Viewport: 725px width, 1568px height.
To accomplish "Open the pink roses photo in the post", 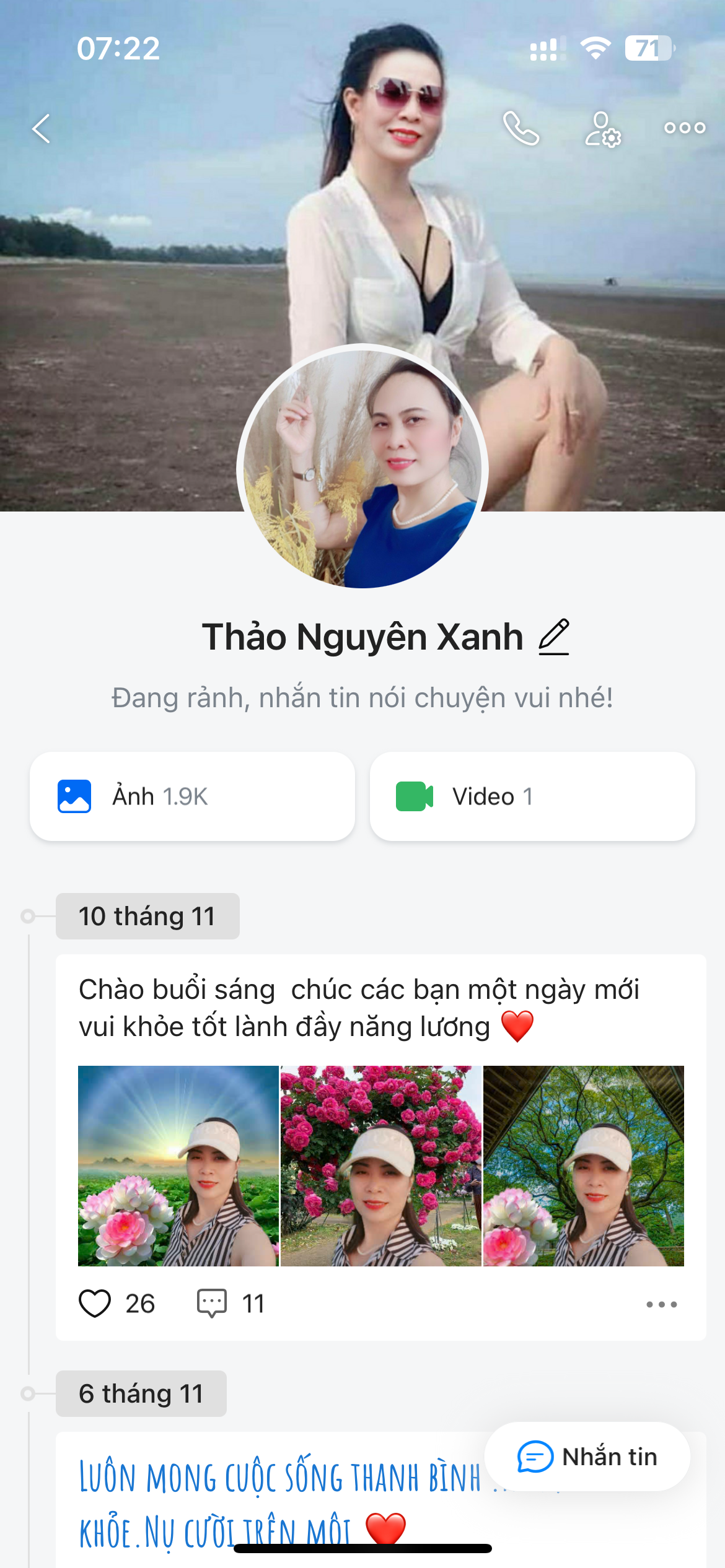I will pyautogui.click(x=381, y=1165).
